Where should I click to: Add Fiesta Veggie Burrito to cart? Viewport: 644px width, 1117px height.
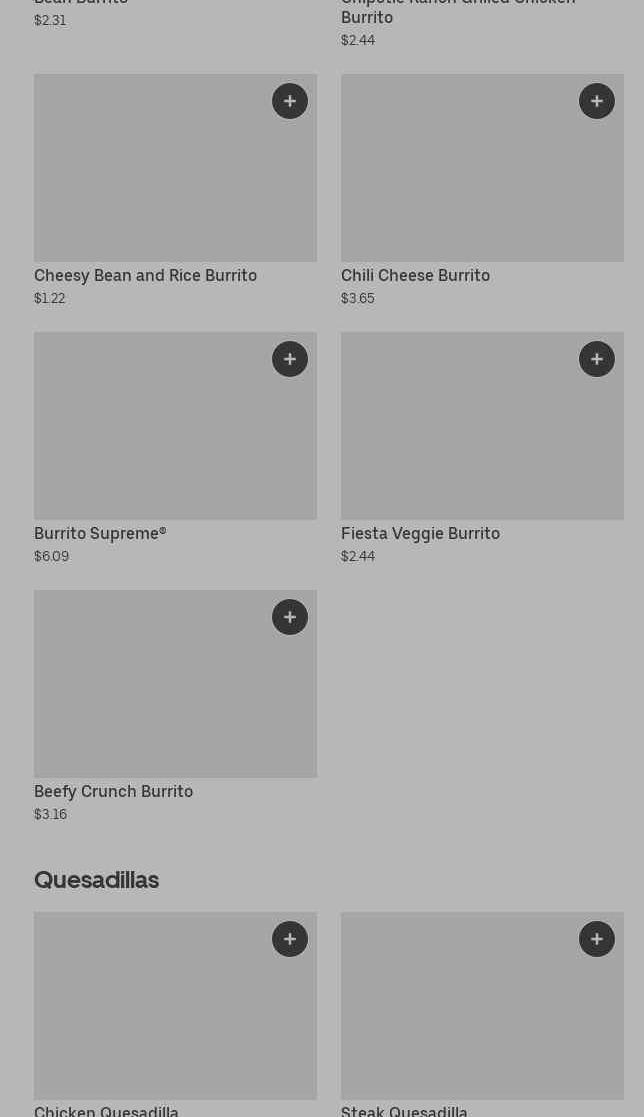(597, 359)
